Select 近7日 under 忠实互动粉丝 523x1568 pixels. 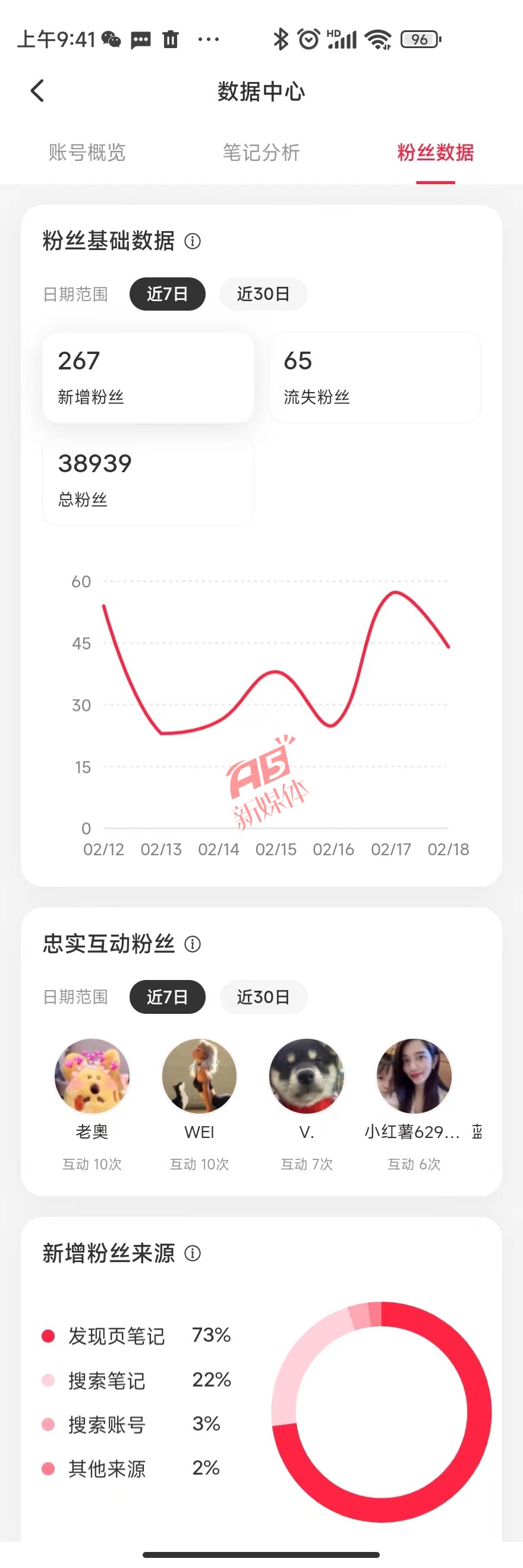tap(168, 997)
